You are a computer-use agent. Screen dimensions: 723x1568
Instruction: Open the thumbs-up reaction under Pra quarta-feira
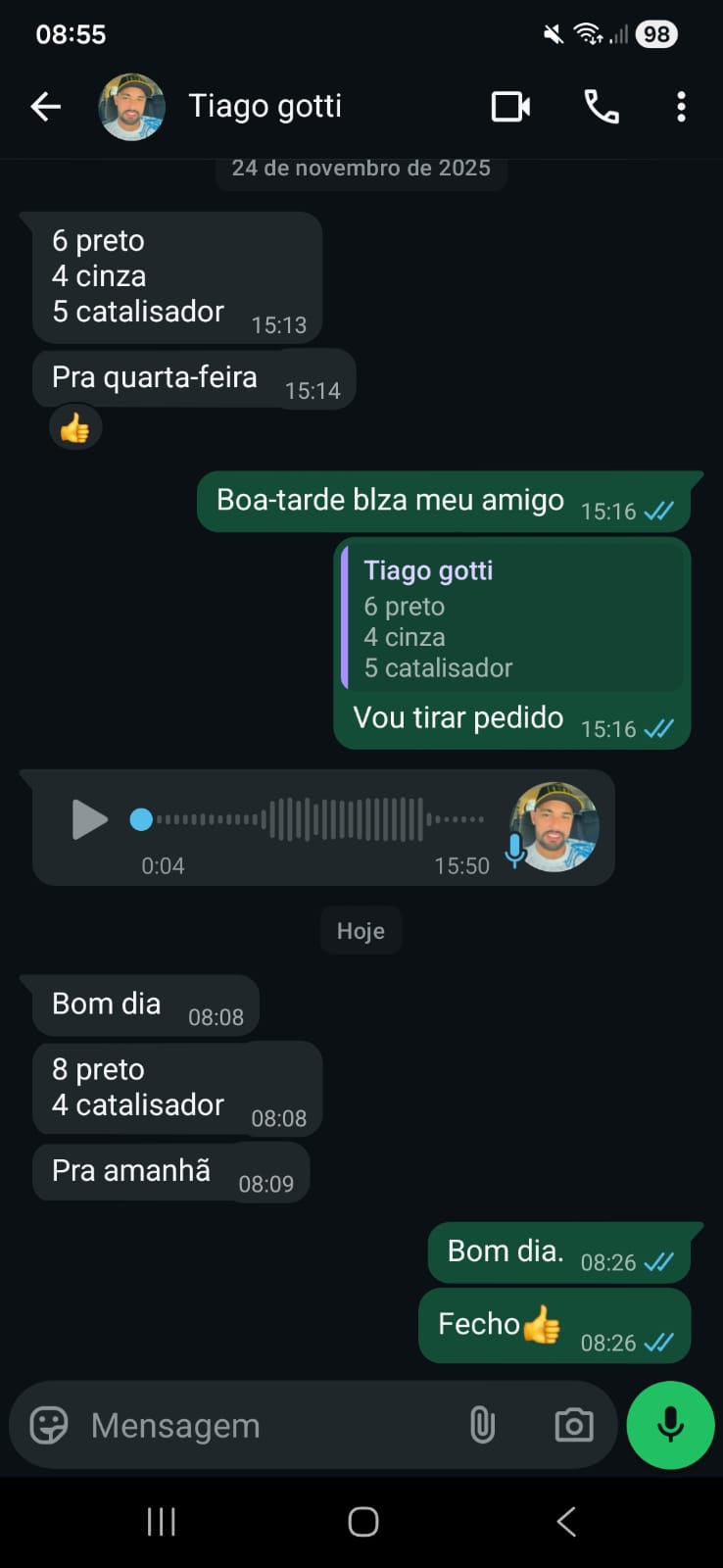pyautogui.click(x=74, y=428)
